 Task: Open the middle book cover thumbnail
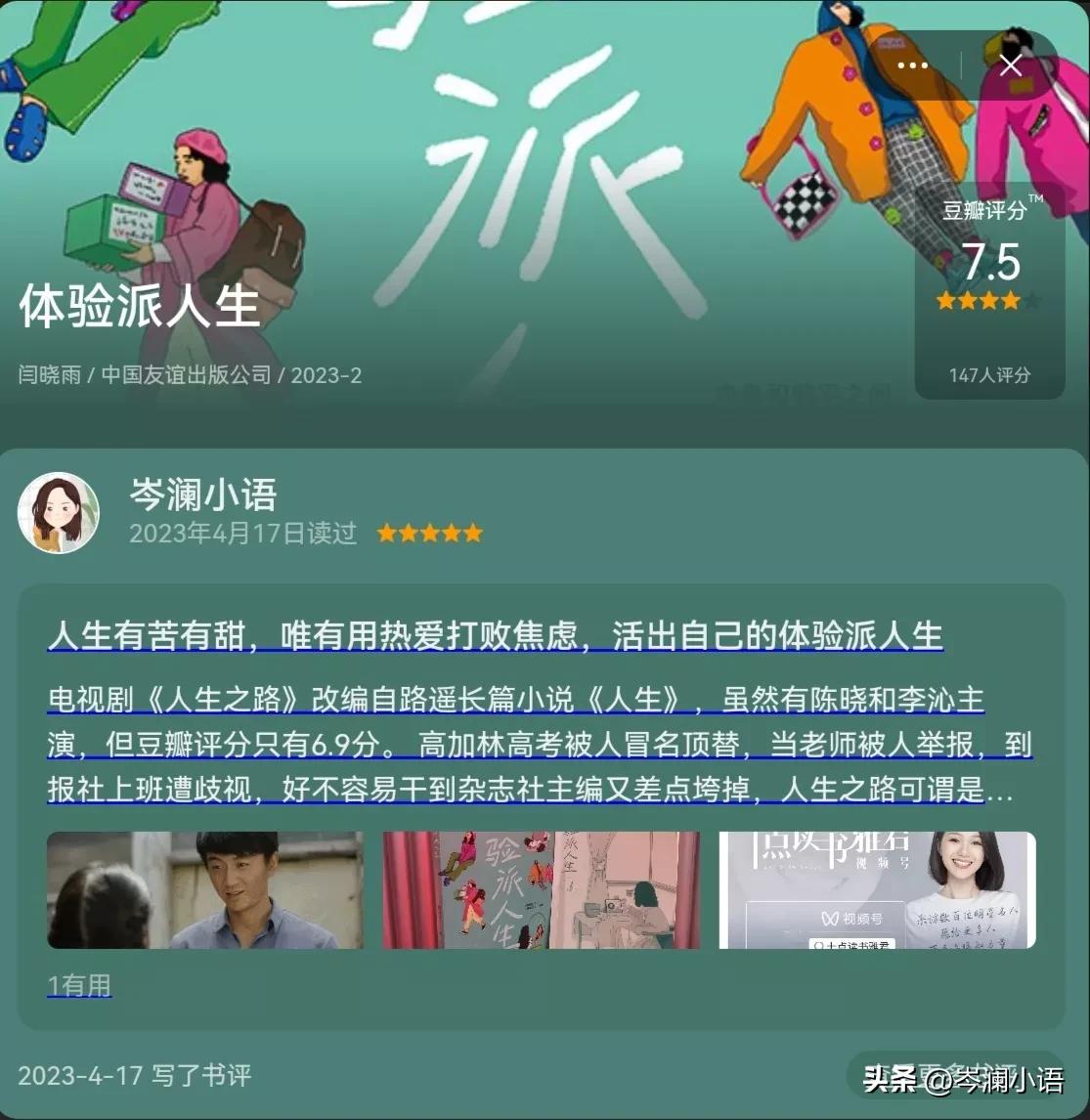(541, 890)
